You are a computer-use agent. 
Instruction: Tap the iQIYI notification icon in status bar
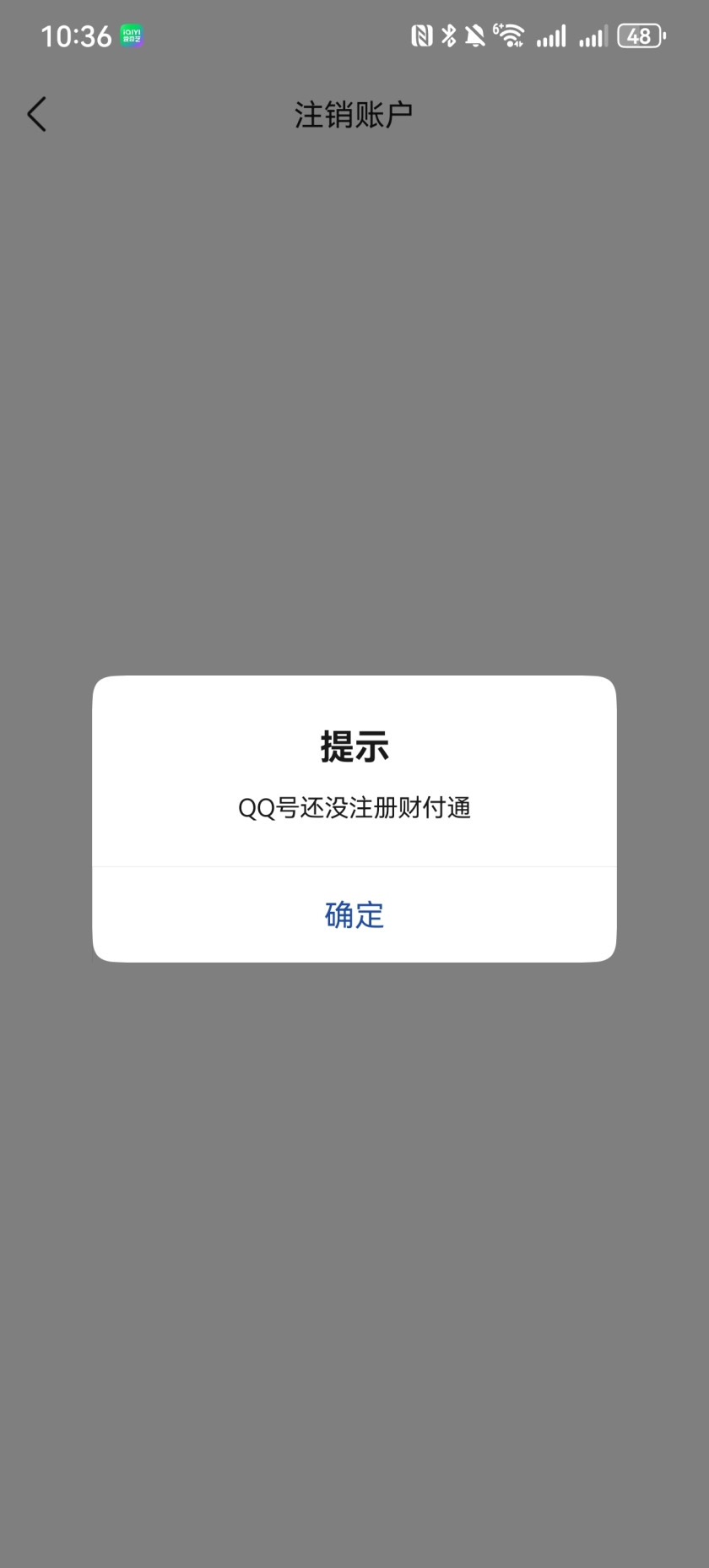coord(131,35)
